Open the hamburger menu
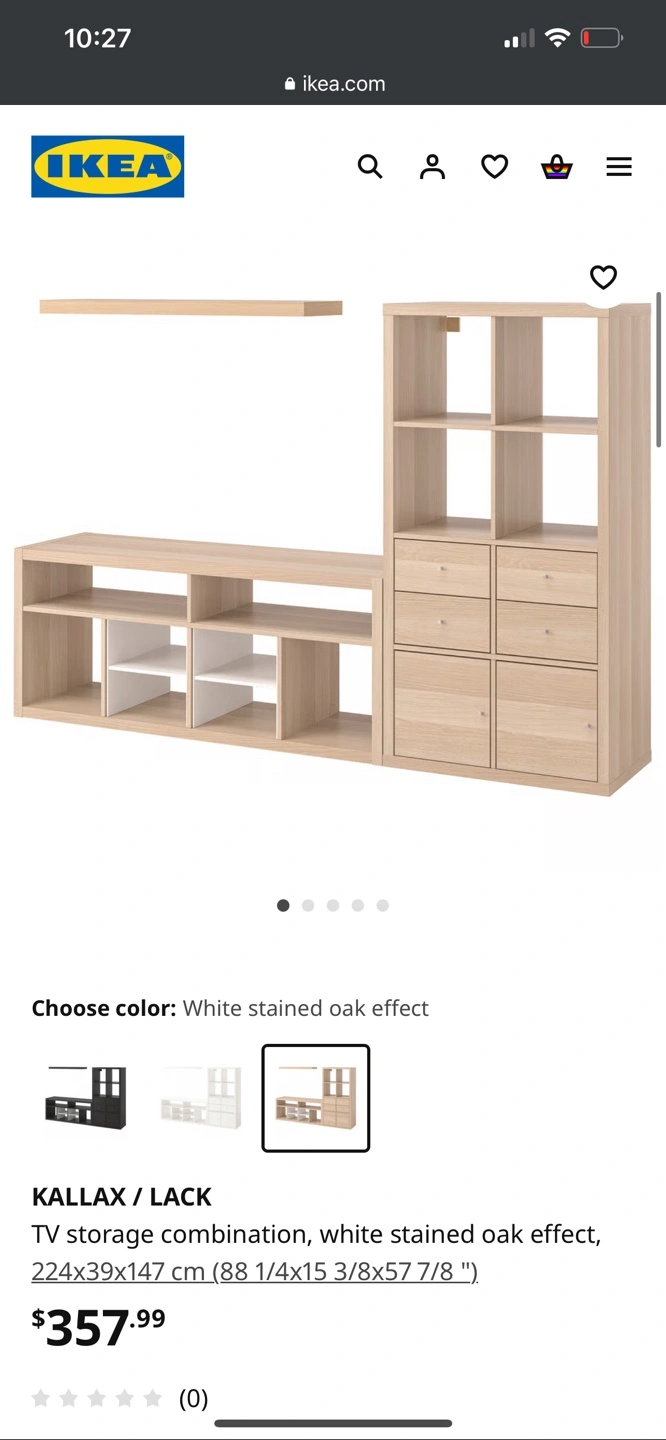Screen dimensions: 666x1440 619,166
